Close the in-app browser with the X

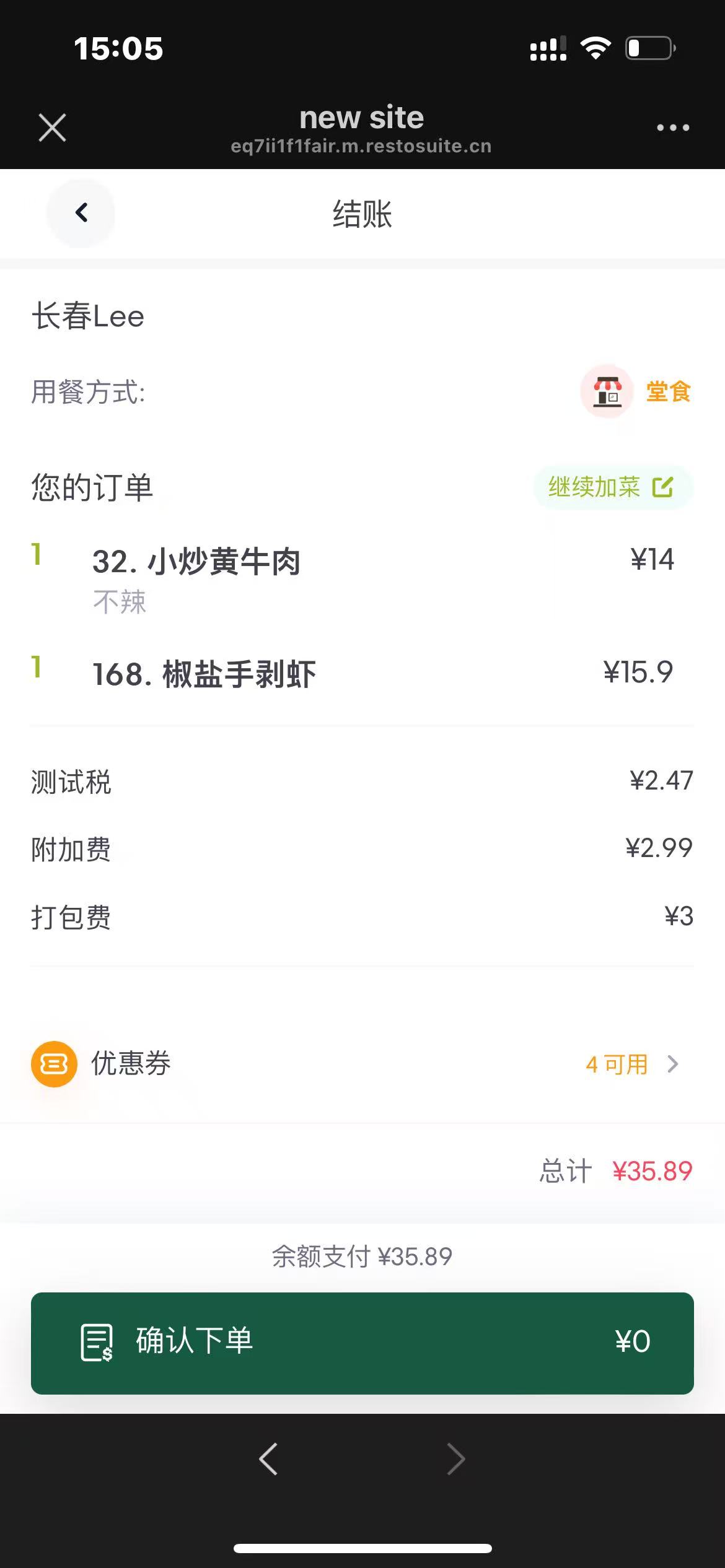pos(52,128)
